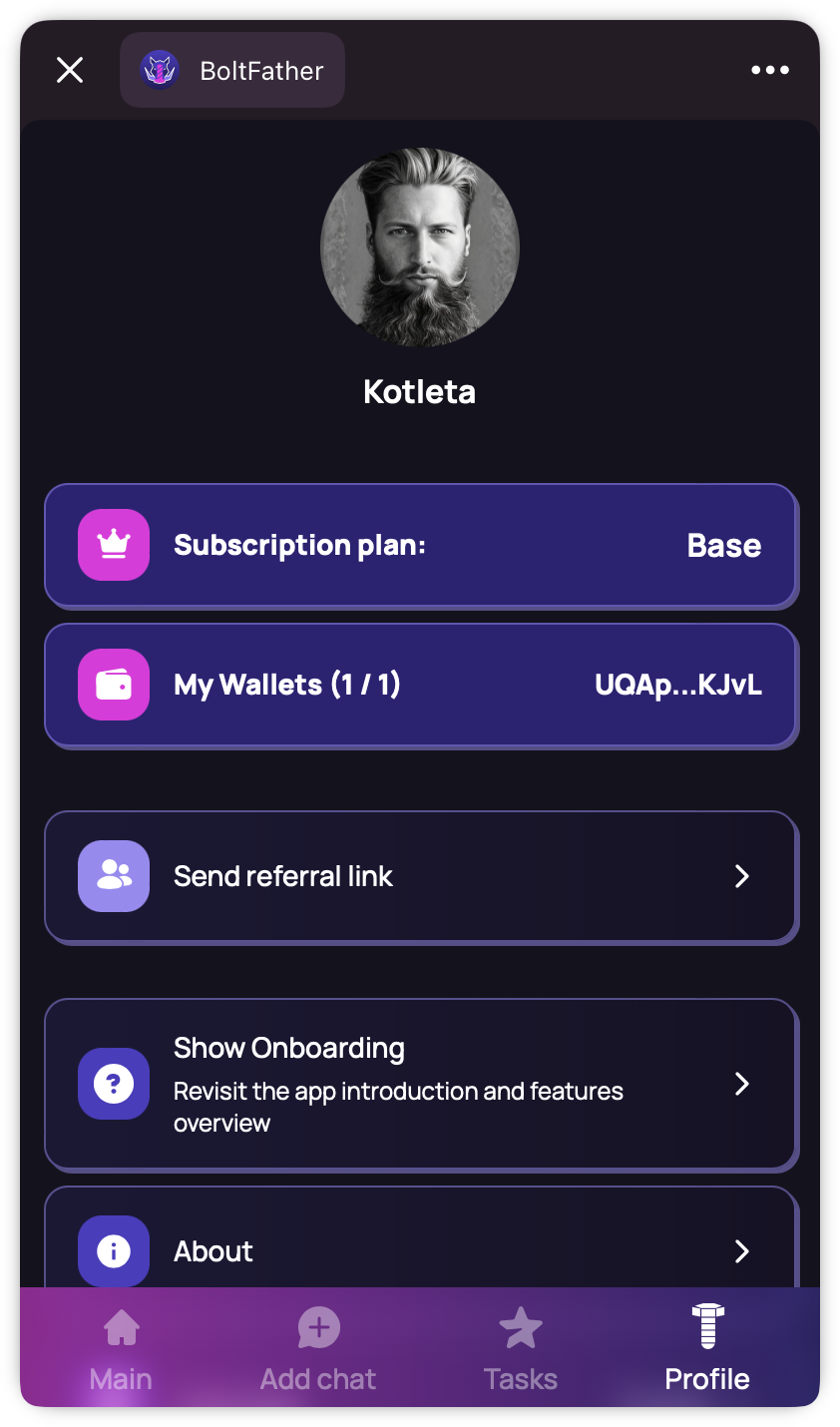
Task: Open My Wallets
Action: click(x=420, y=686)
